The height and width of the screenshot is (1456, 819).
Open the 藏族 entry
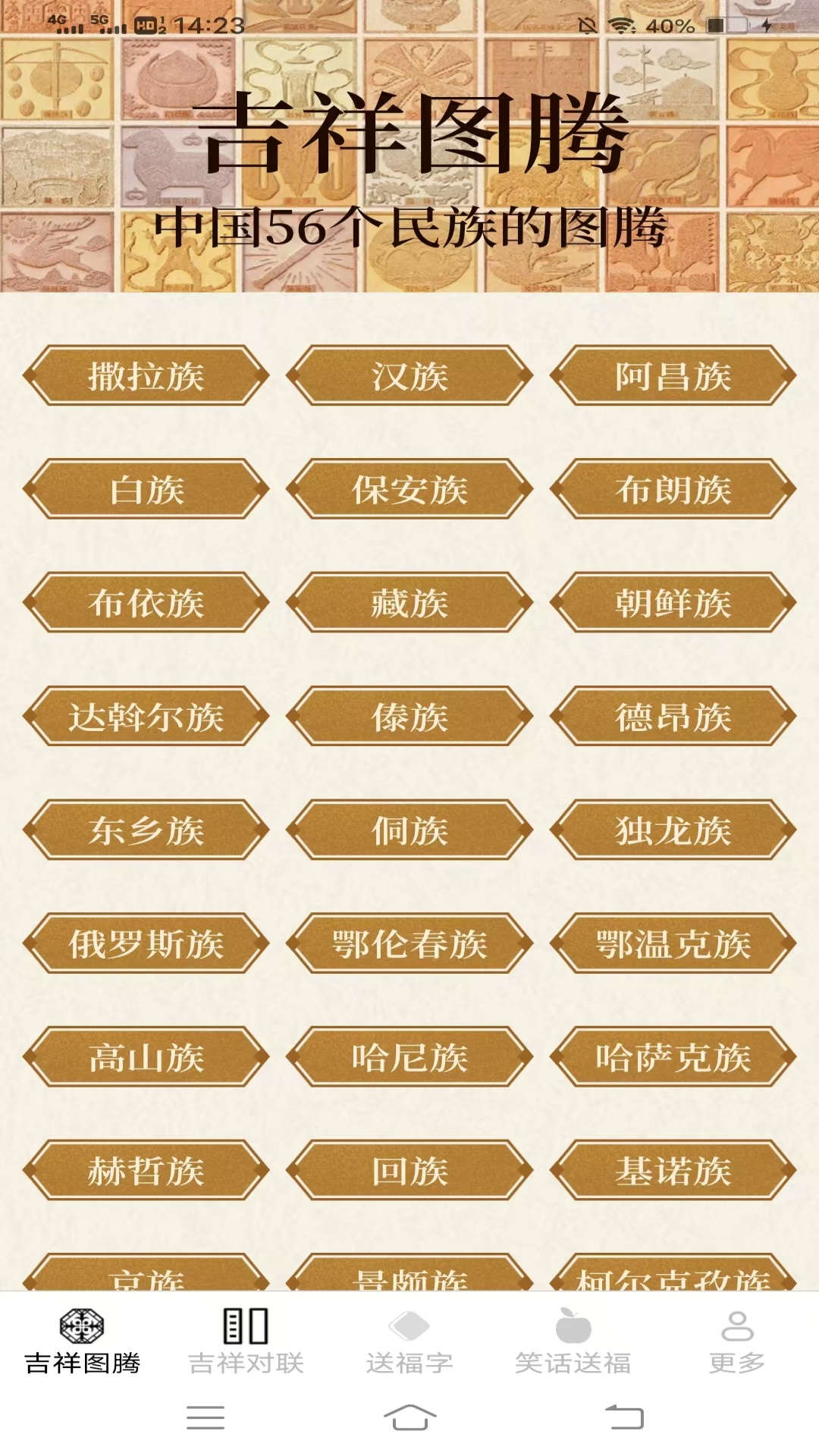(x=409, y=603)
